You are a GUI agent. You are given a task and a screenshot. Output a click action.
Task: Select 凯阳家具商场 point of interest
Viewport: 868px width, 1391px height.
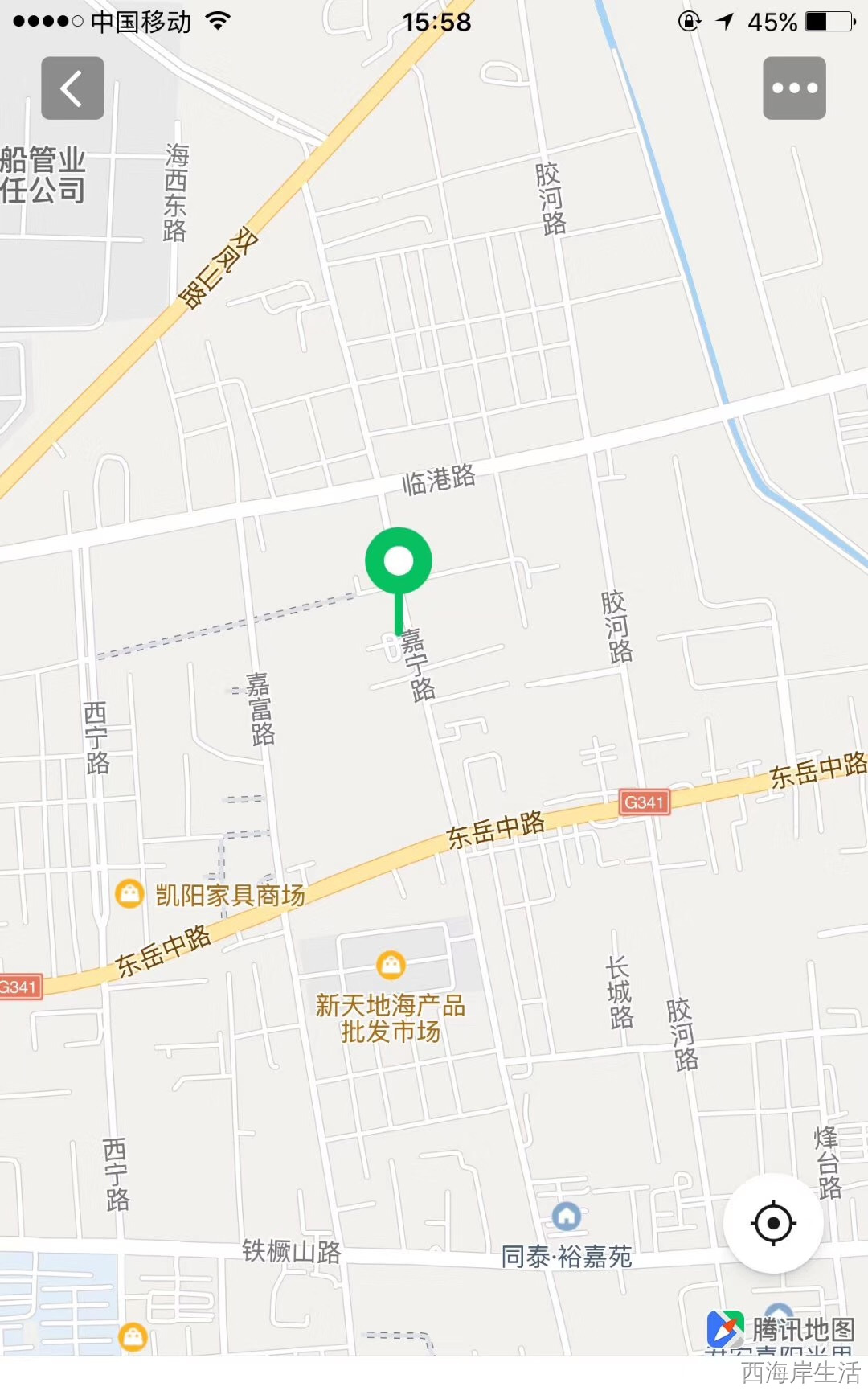(x=129, y=894)
